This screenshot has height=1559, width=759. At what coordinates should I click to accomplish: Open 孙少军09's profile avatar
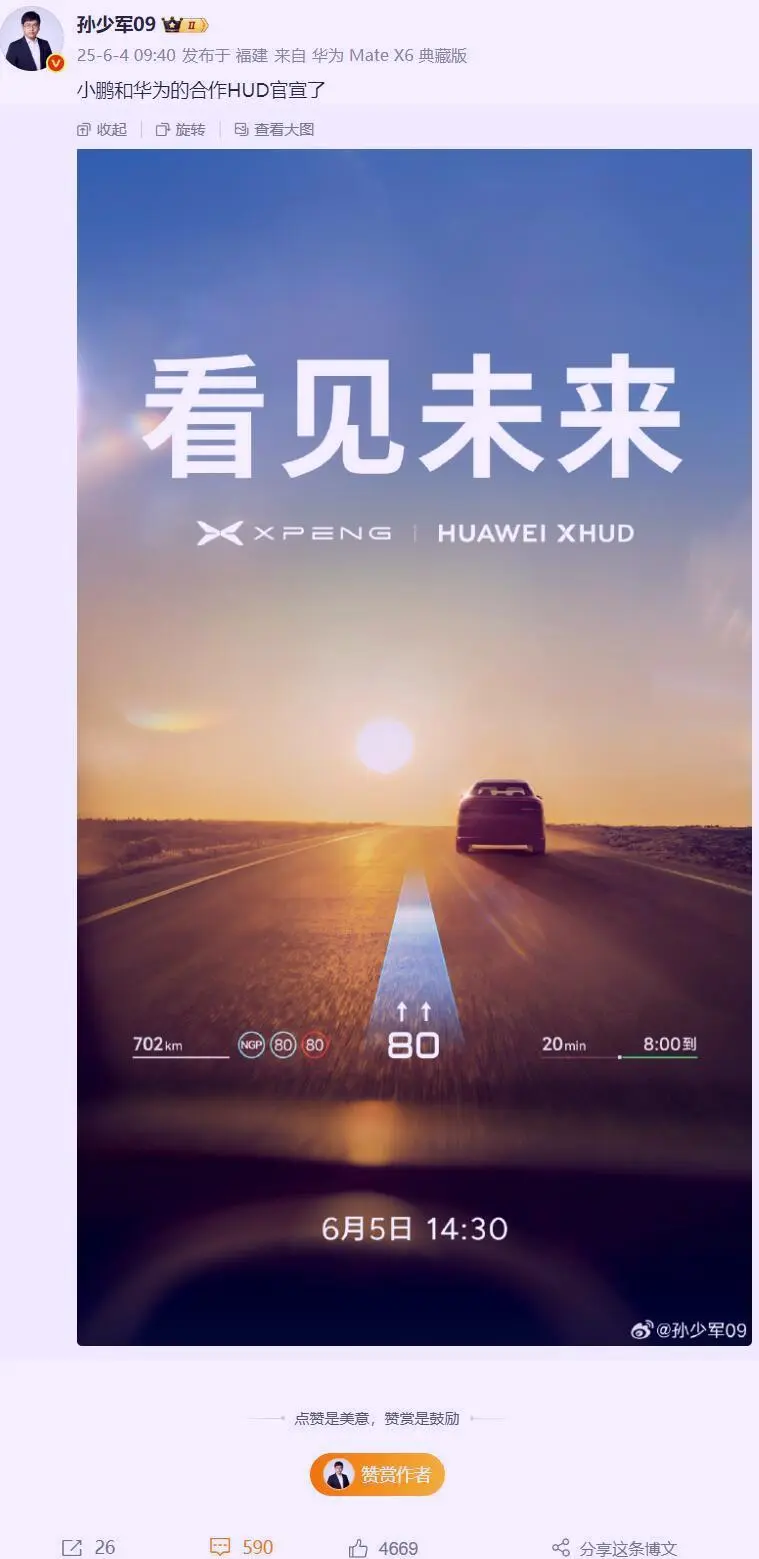coord(34,39)
